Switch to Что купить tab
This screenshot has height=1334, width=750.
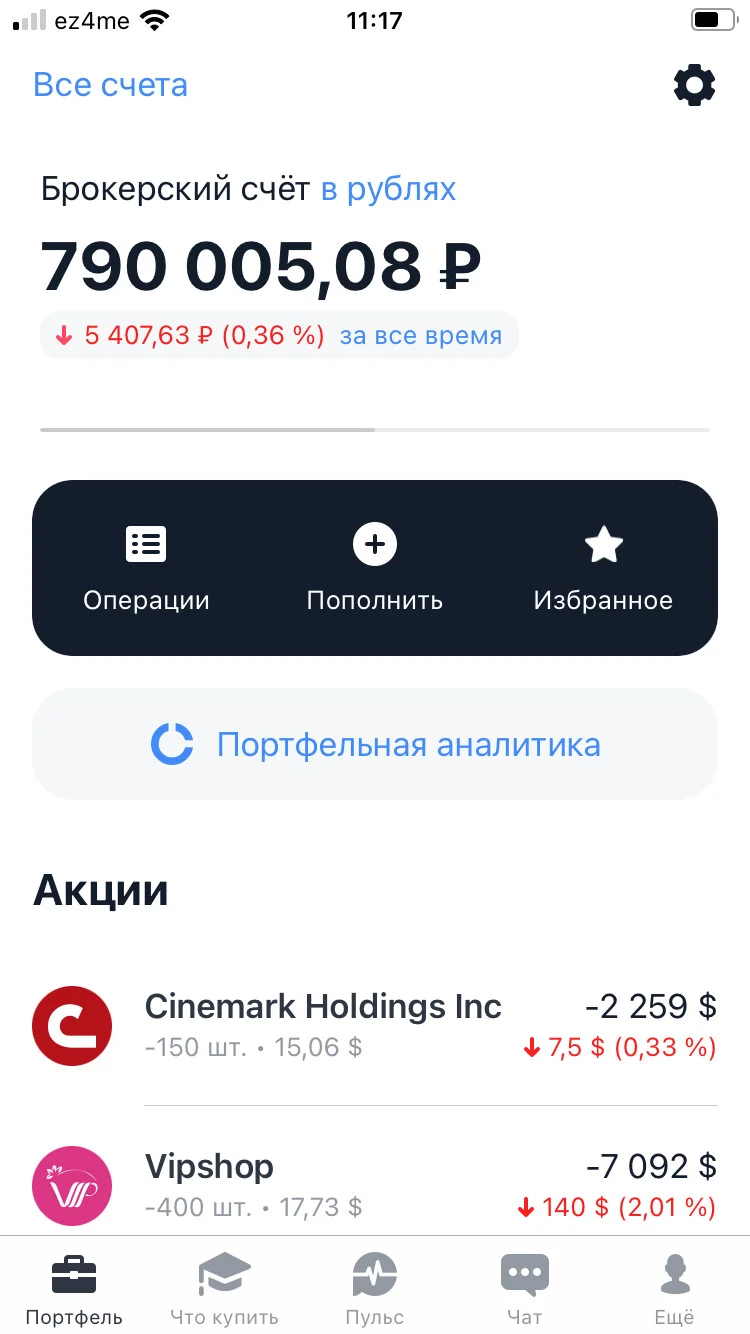[x=224, y=1290]
